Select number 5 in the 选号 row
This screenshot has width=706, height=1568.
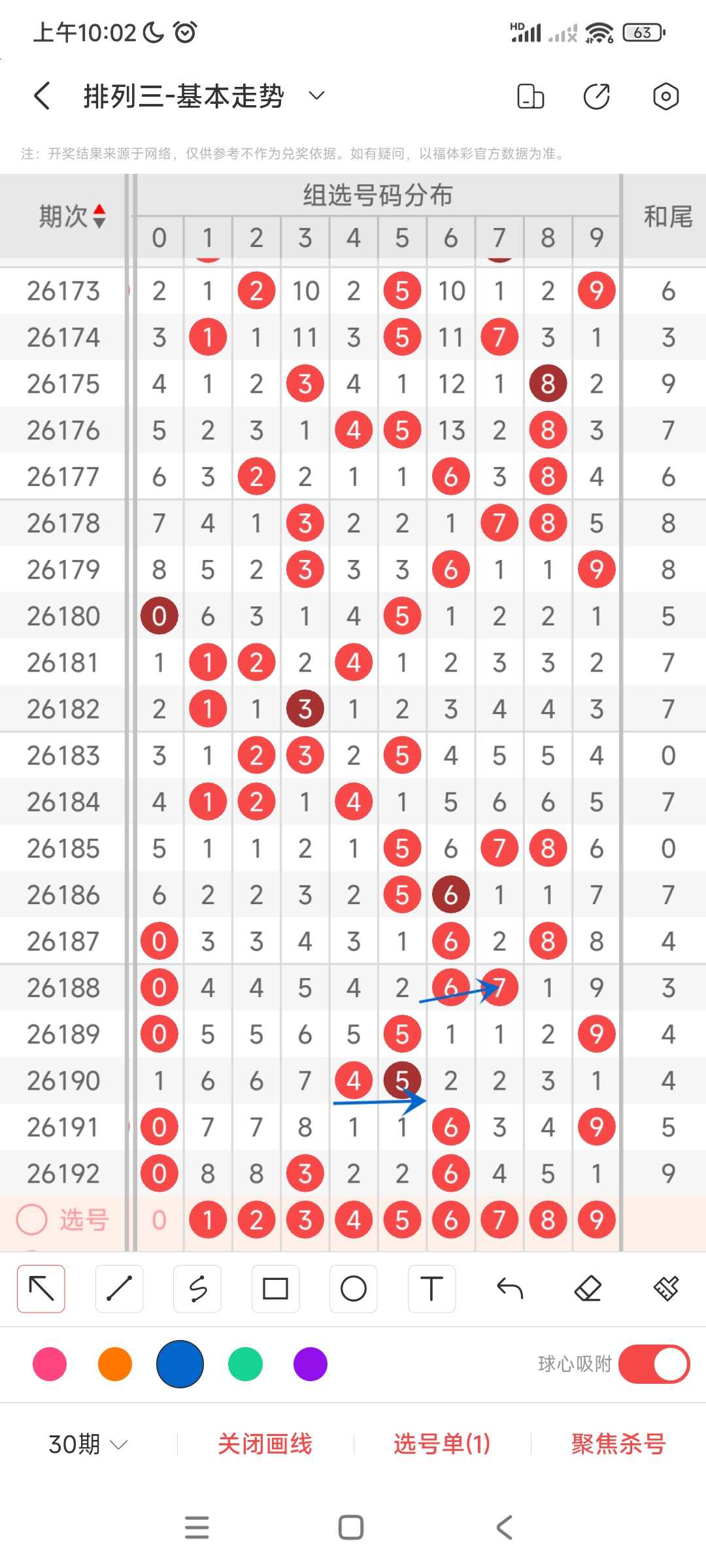coord(402,1220)
